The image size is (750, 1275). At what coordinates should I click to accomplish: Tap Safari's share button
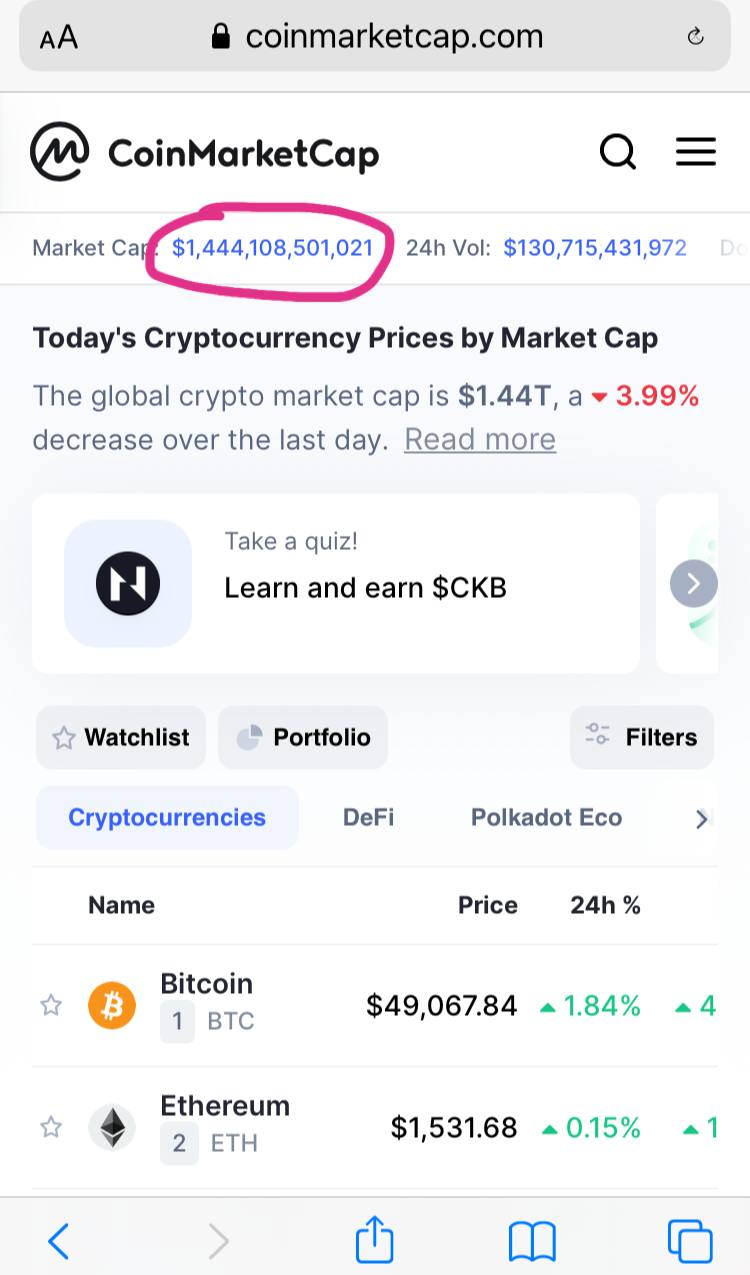[x=375, y=1240]
